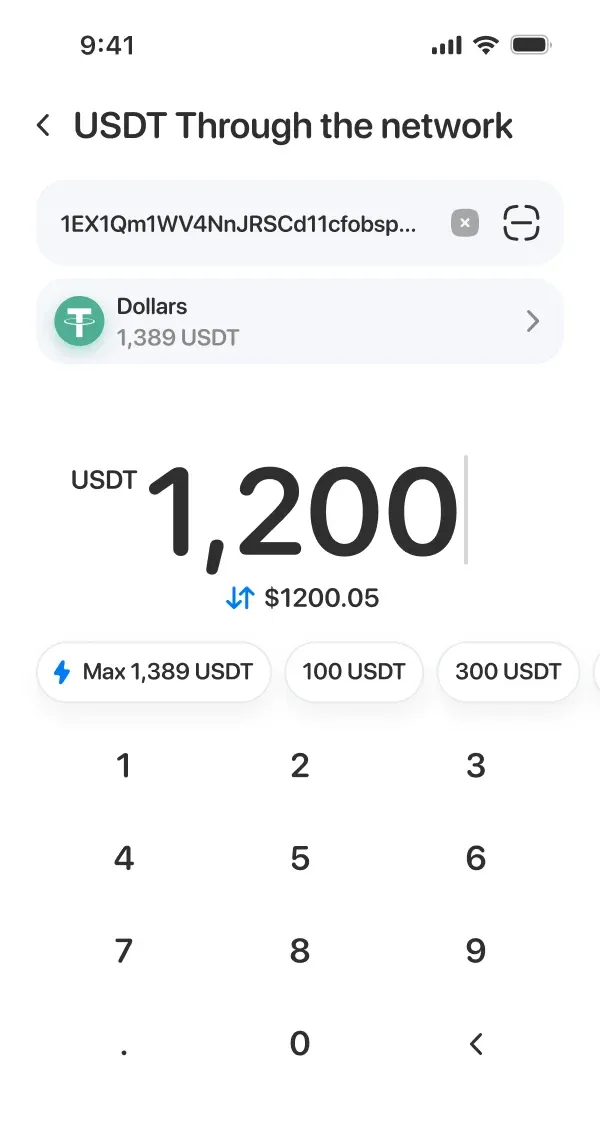Choose the 300 USDT quick amount
Image resolution: width=600 pixels, height=1136 pixels.
[x=508, y=671]
